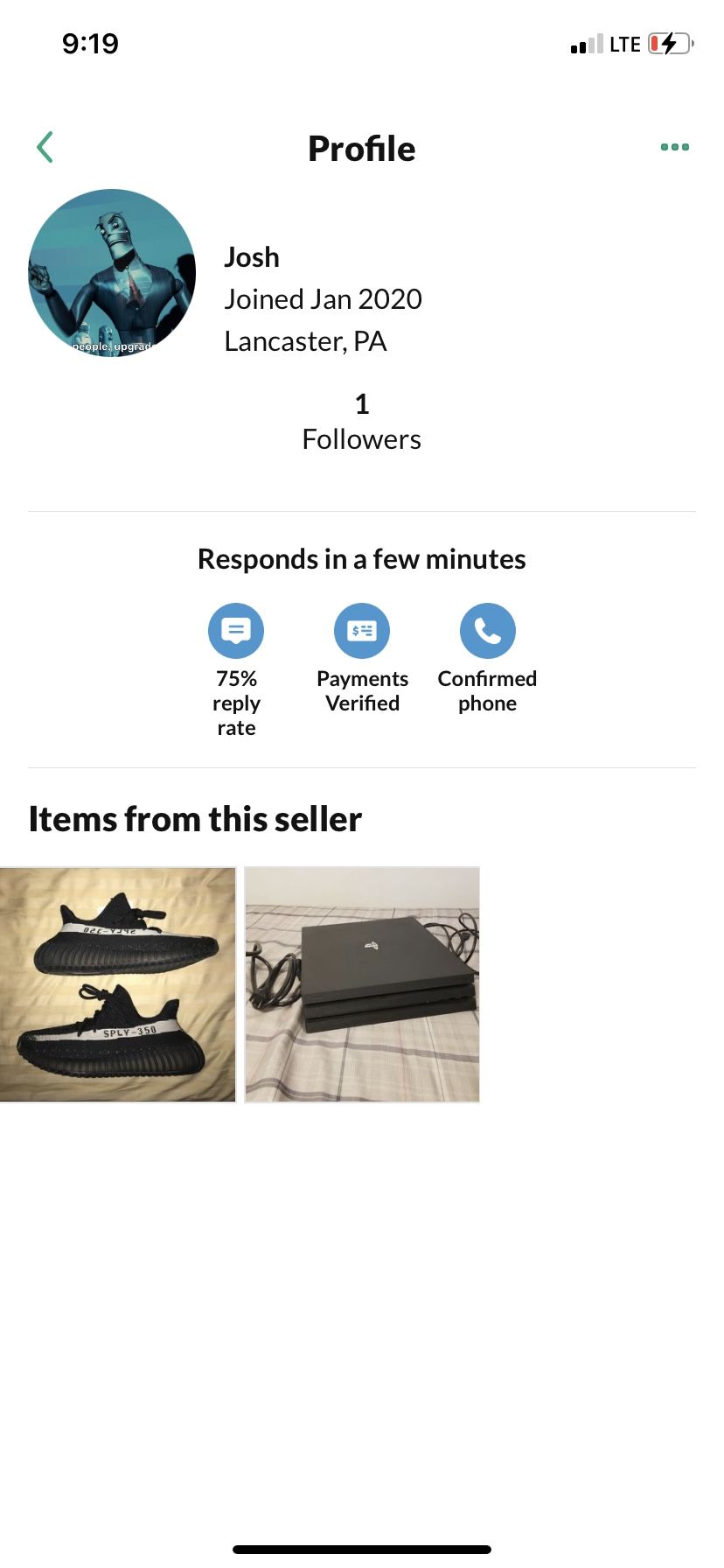Click the Responds in a few minutes text
This screenshot has width=724, height=1568.
(x=361, y=558)
